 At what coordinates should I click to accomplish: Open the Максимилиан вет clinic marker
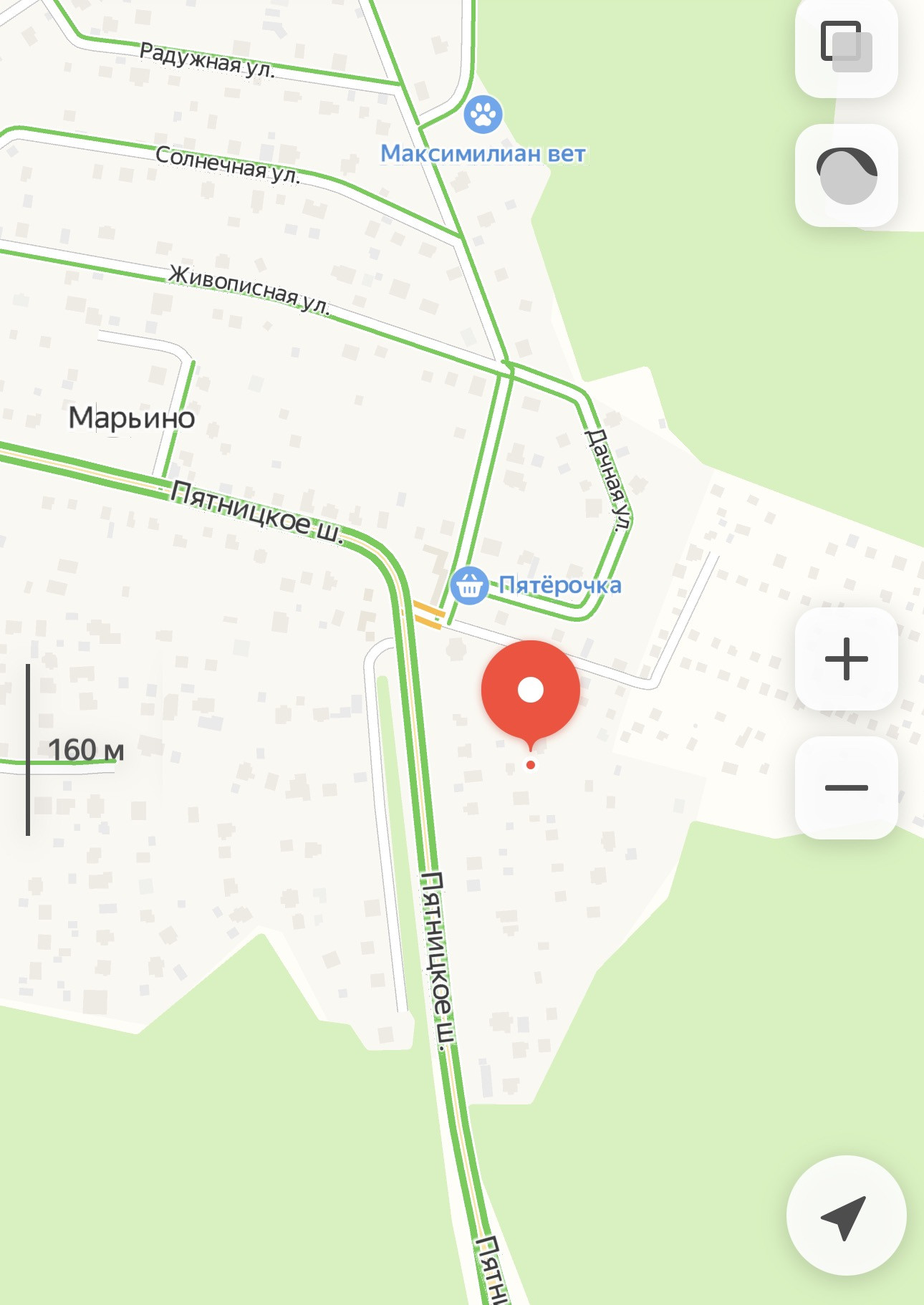point(483,115)
